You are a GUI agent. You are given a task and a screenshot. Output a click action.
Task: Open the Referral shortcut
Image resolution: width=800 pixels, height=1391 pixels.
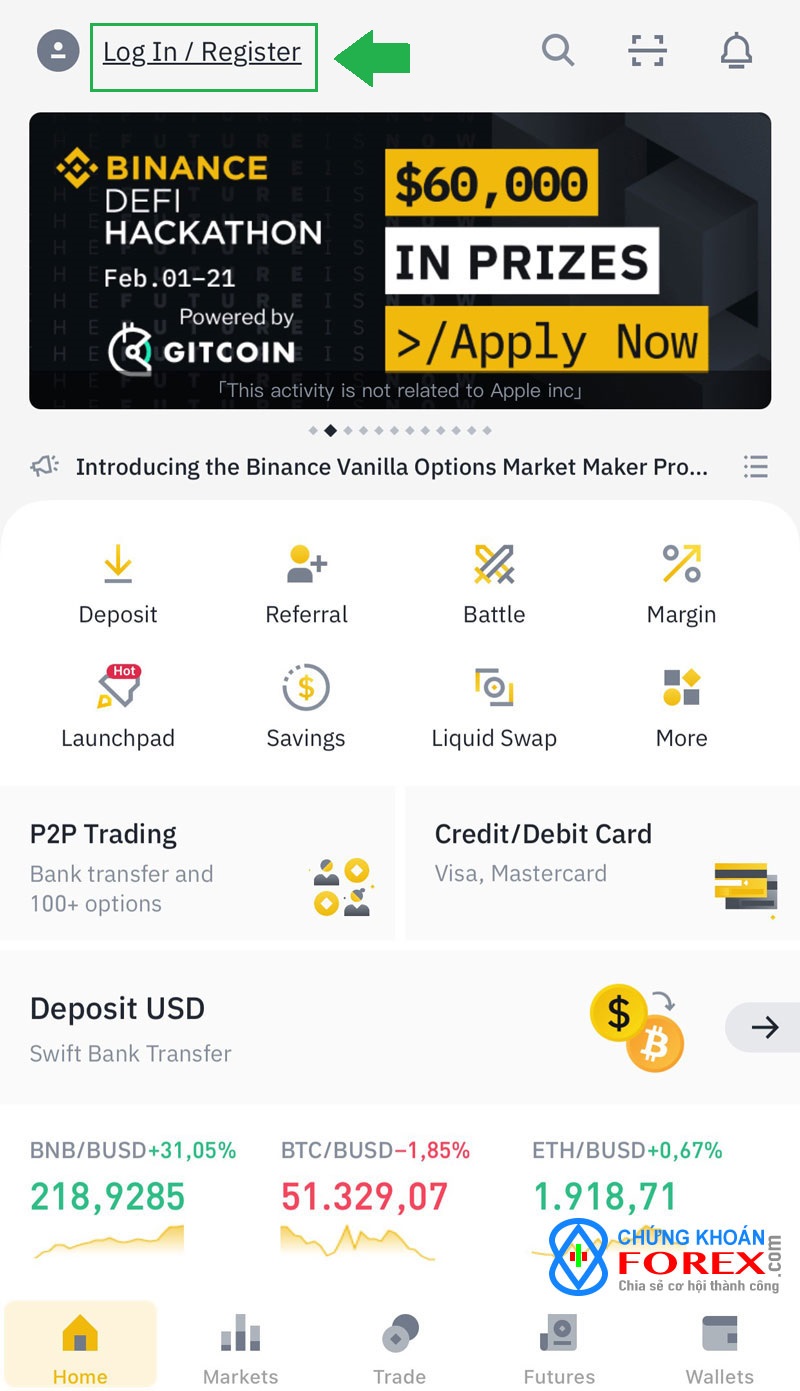306,585
